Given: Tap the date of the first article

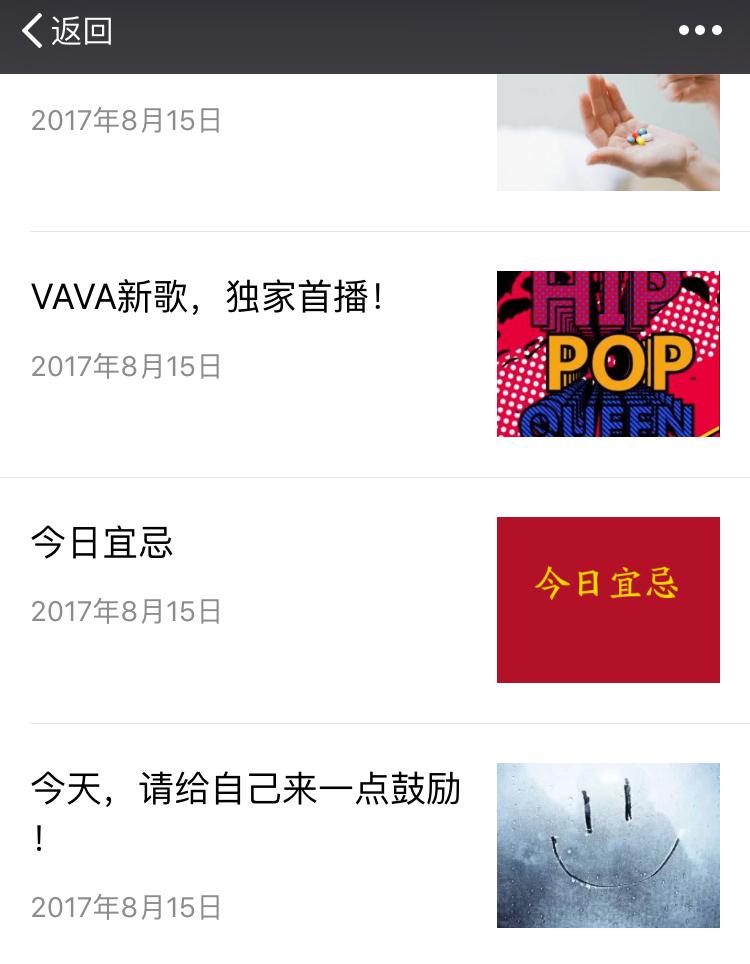Looking at the screenshot, I should 126,120.
